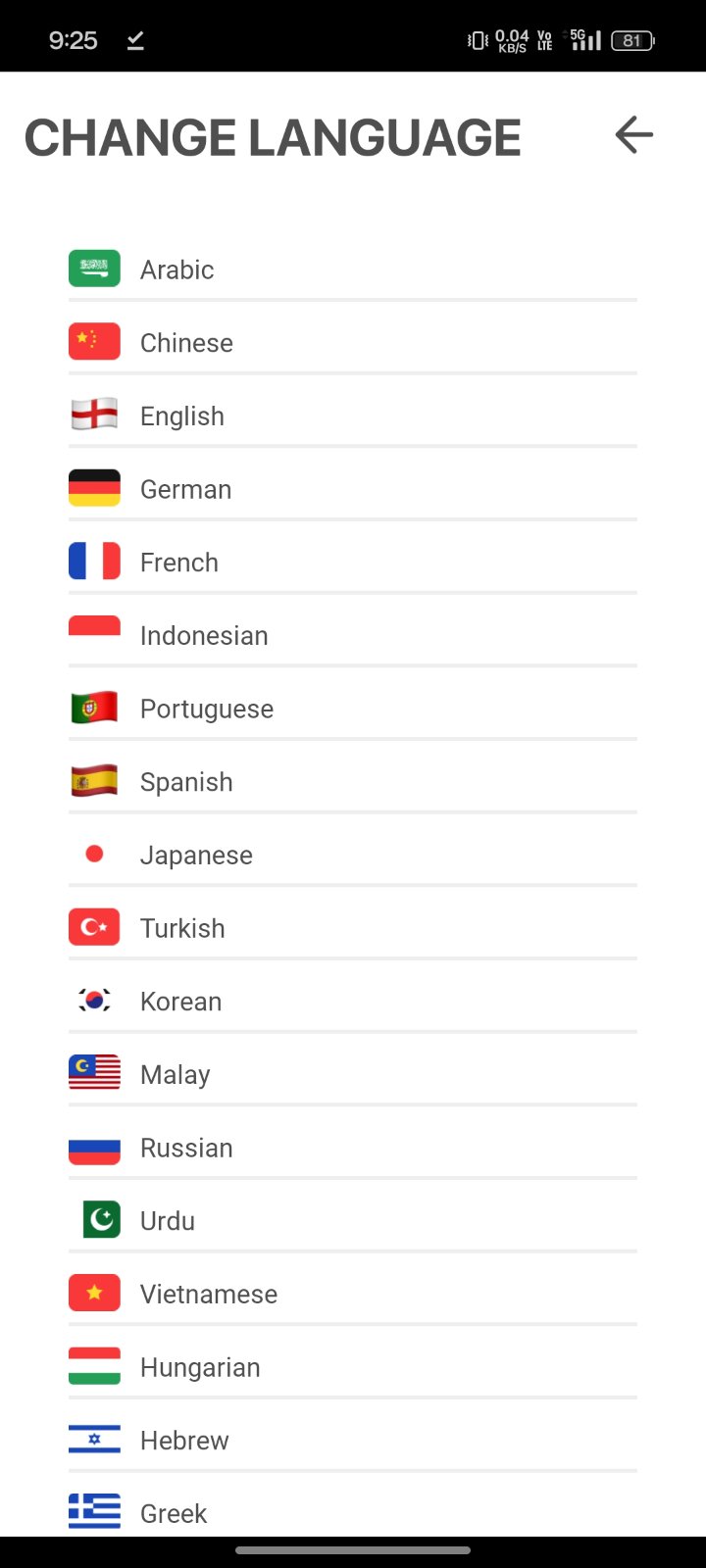
Task: Pick German language option
Action: [186, 489]
